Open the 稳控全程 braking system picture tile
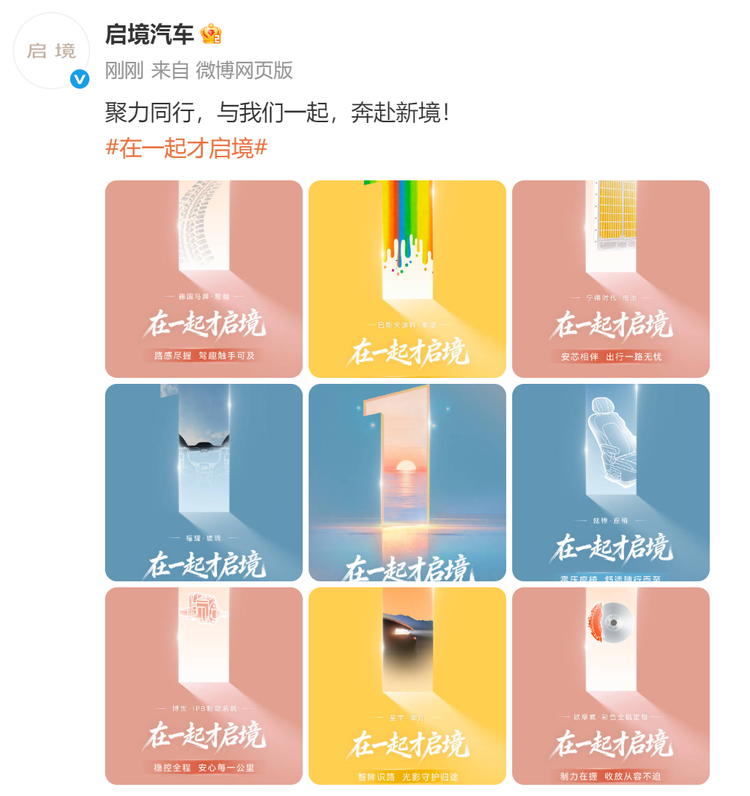 click(204, 685)
